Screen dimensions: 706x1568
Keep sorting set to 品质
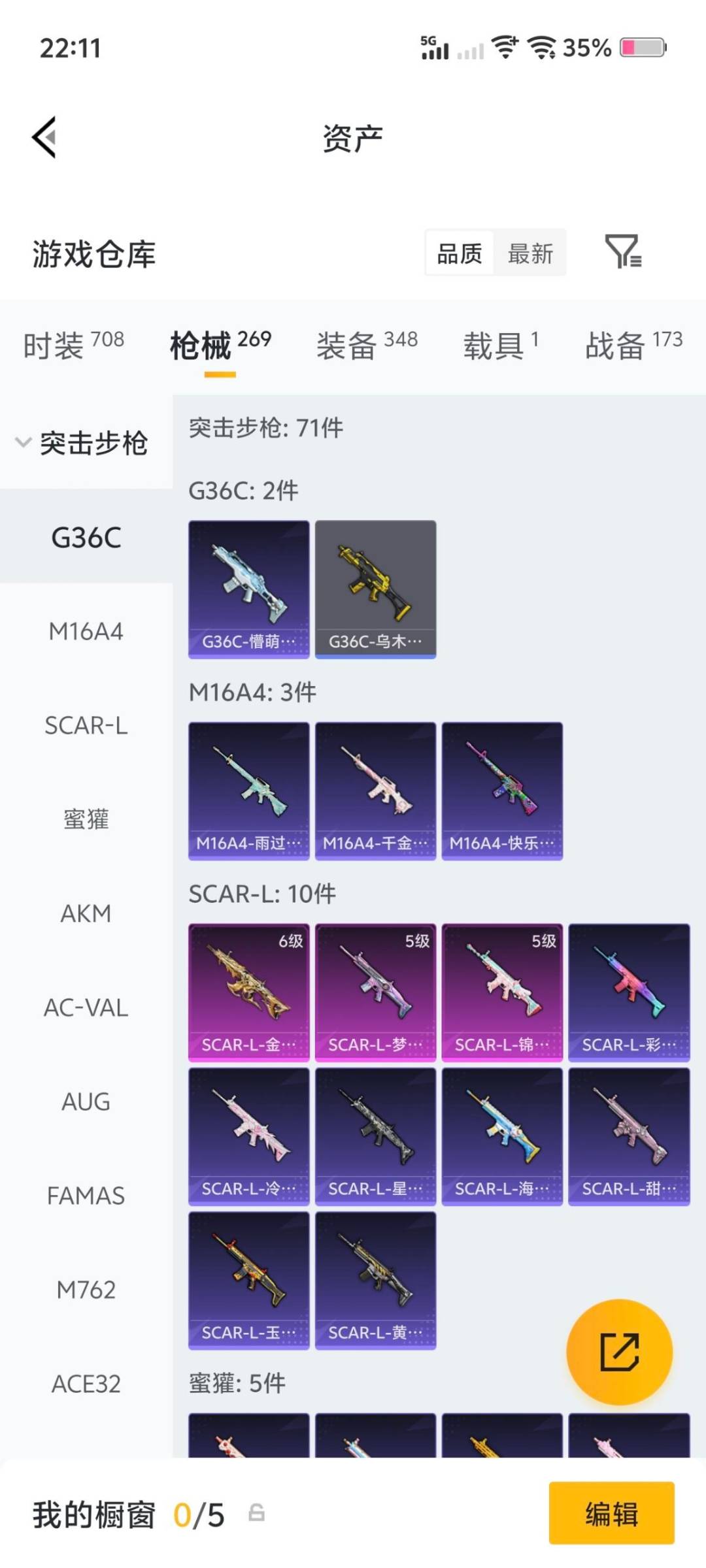tap(460, 253)
